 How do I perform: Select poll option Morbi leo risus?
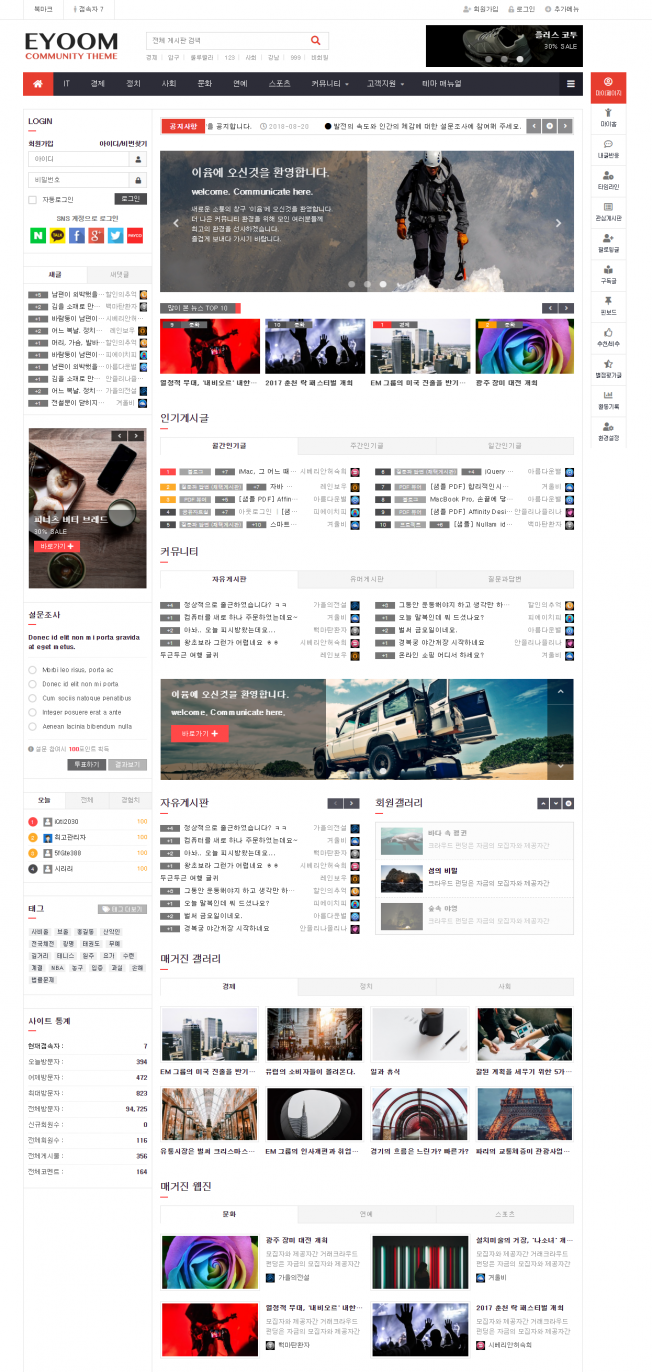33,670
